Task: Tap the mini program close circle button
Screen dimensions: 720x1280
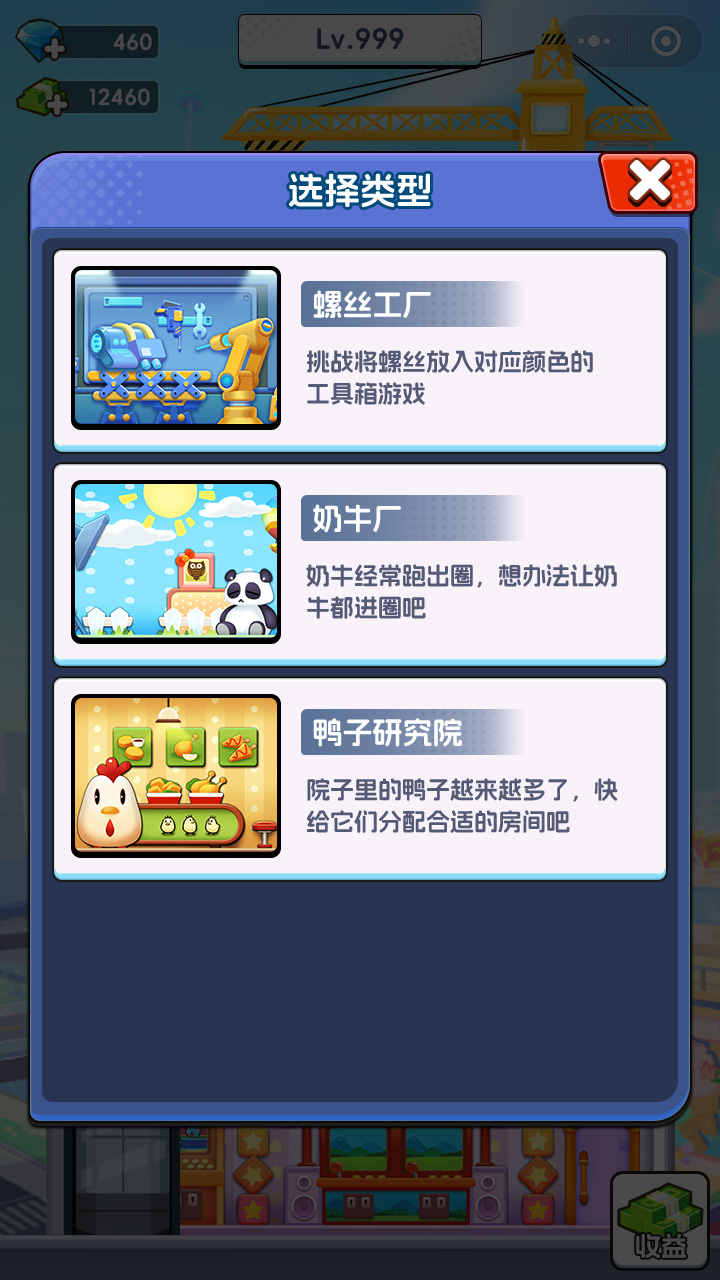Action: [x=665, y=41]
